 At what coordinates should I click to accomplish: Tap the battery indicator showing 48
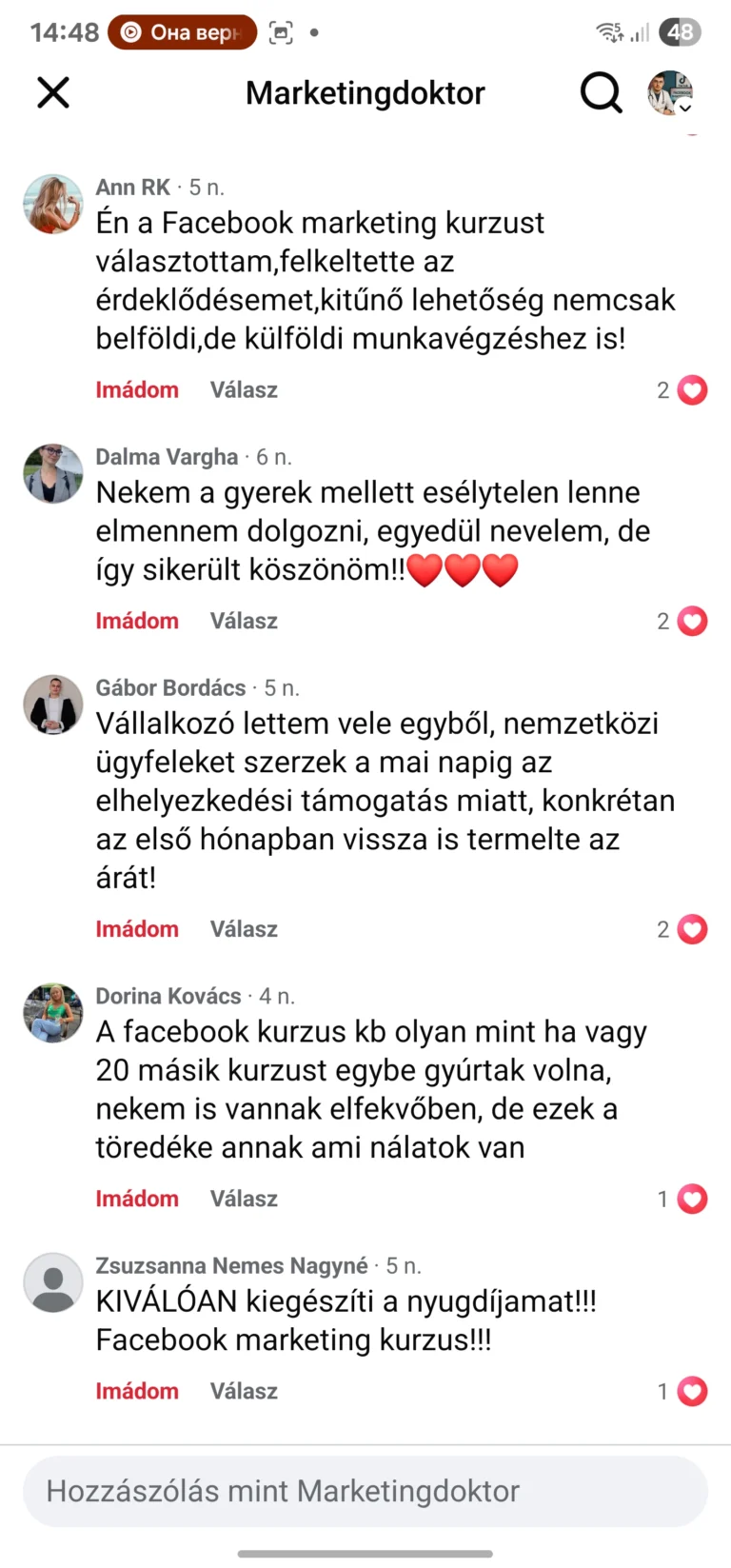(681, 31)
